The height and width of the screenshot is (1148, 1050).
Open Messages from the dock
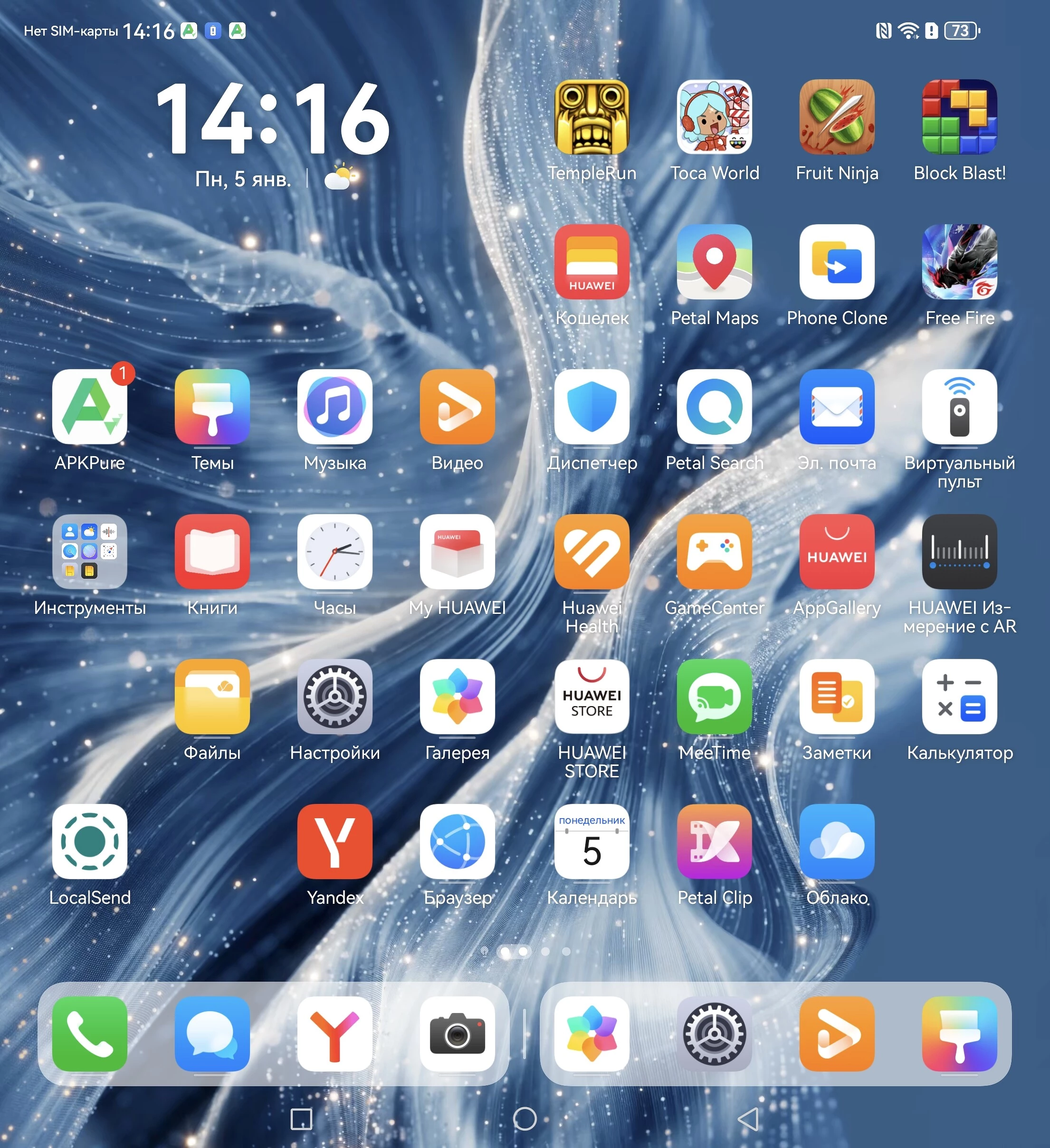click(212, 1033)
